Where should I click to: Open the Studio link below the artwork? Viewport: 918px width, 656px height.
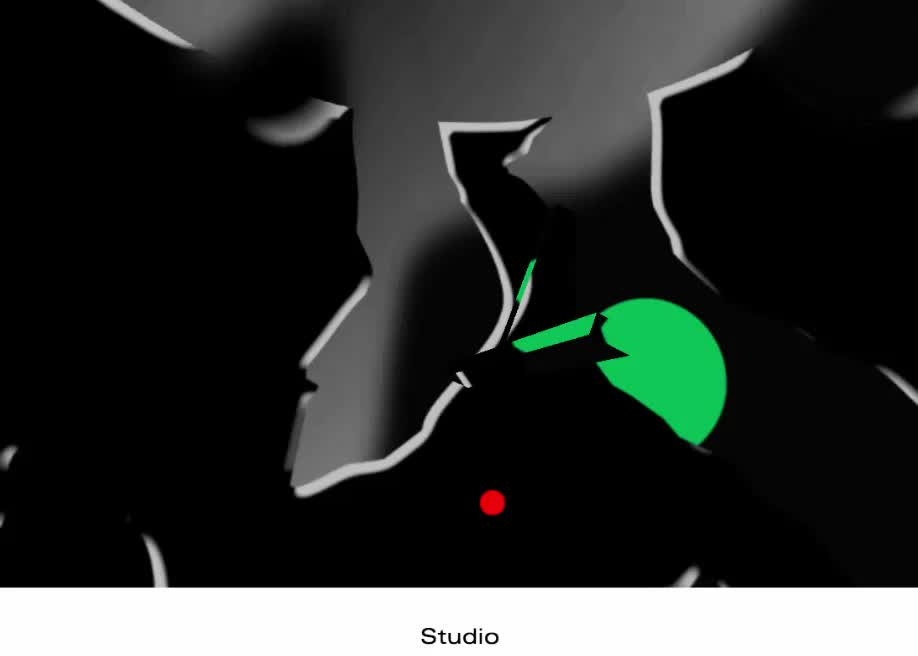pyautogui.click(x=459, y=637)
